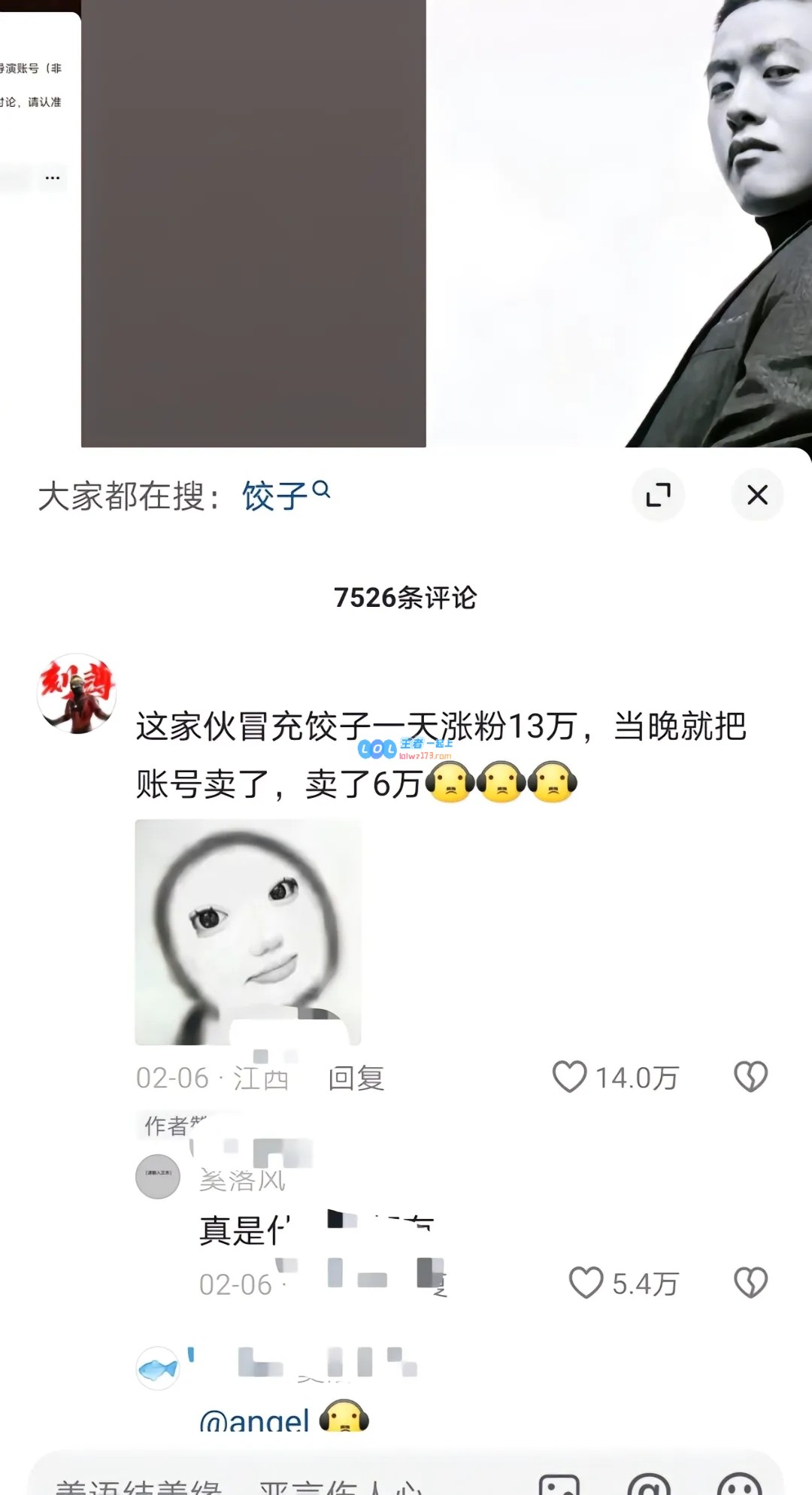
Task: Close the comments panel
Action: [x=757, y=495]
